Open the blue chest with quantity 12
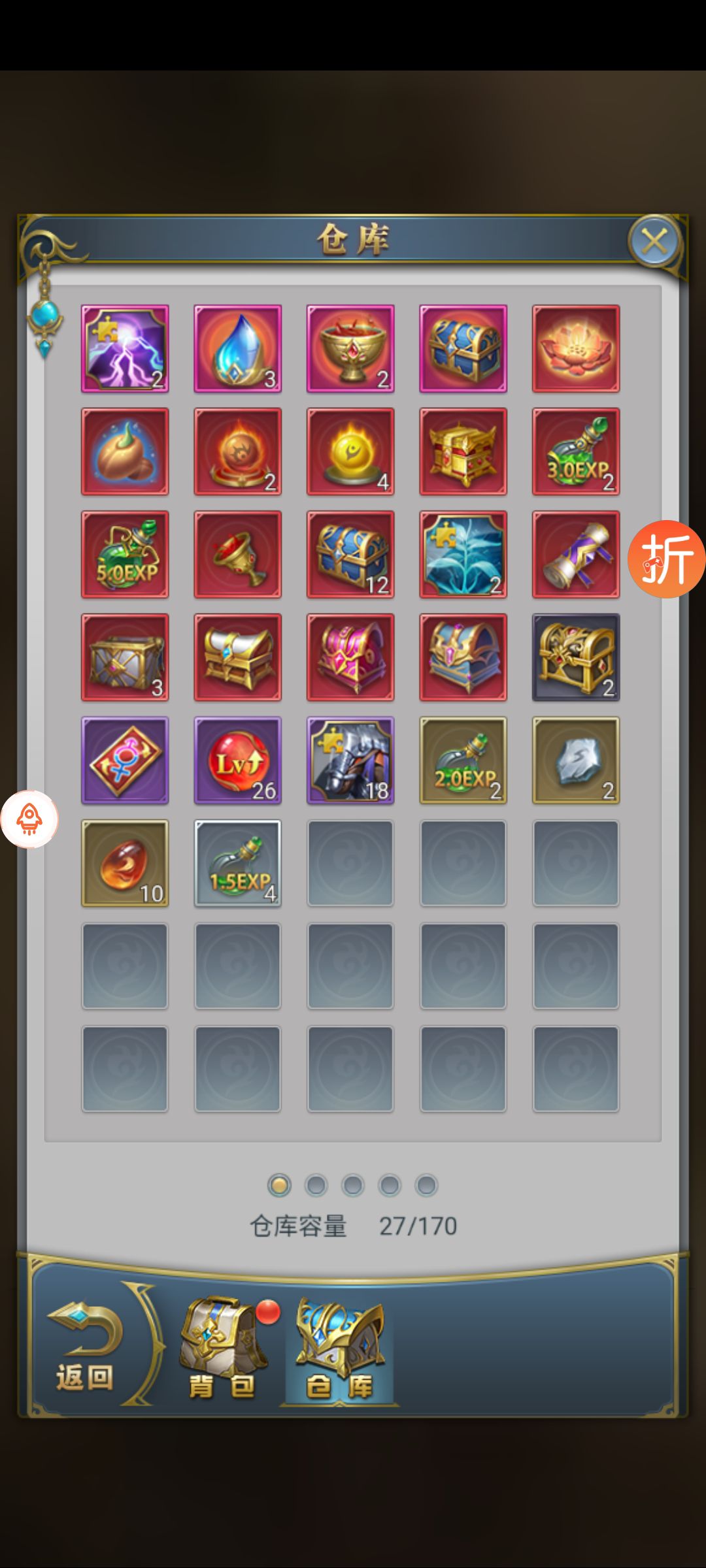 click(x=350, y=555)
